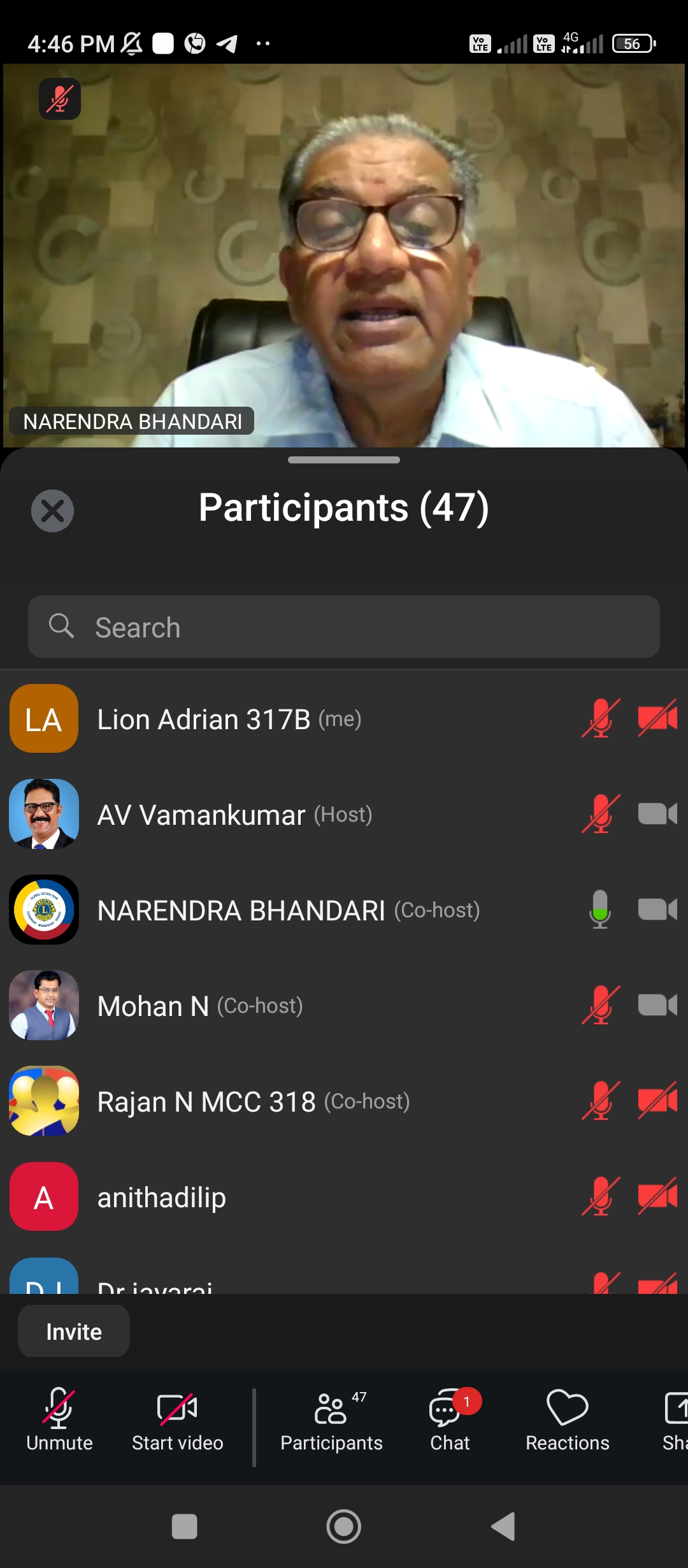Open Rajan N MCC 318 entry
The image size is (688, 1568).
[254, 1101]
